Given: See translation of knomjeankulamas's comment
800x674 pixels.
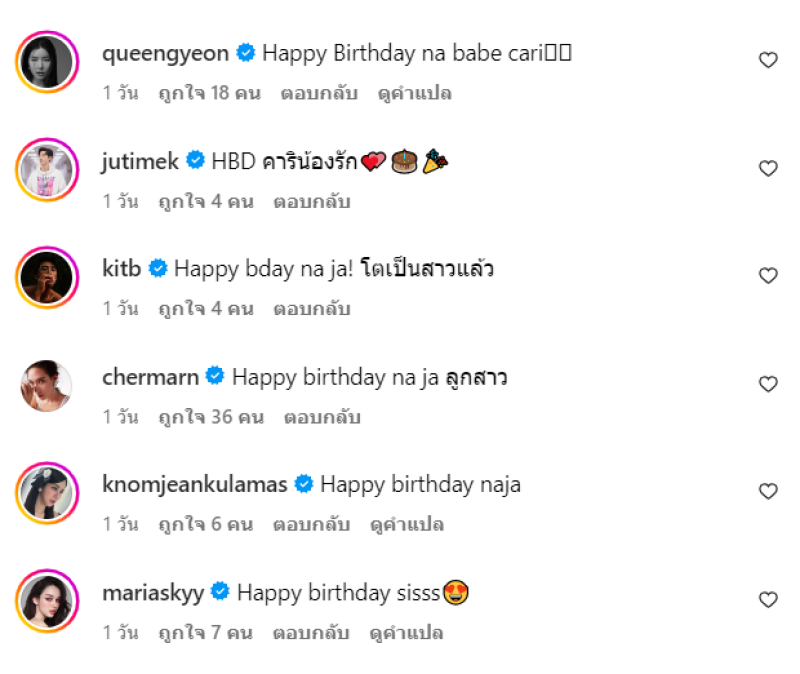Looking at the screenshot, I should pos(407,524).
